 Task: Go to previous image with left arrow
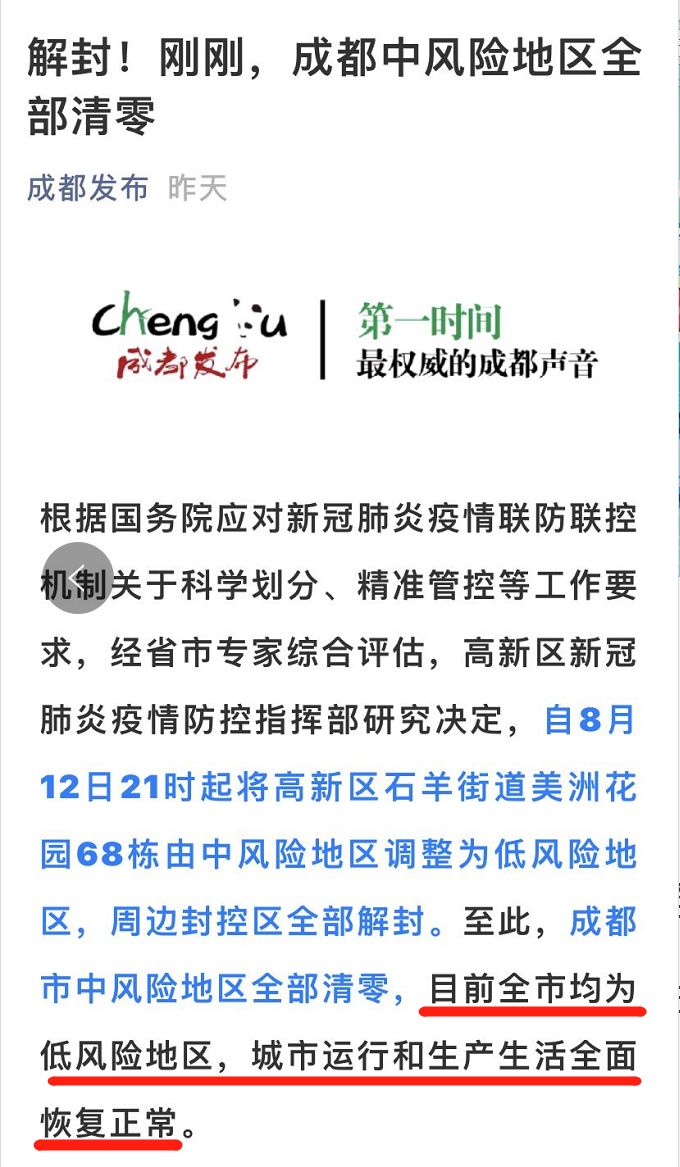point(77,578)
